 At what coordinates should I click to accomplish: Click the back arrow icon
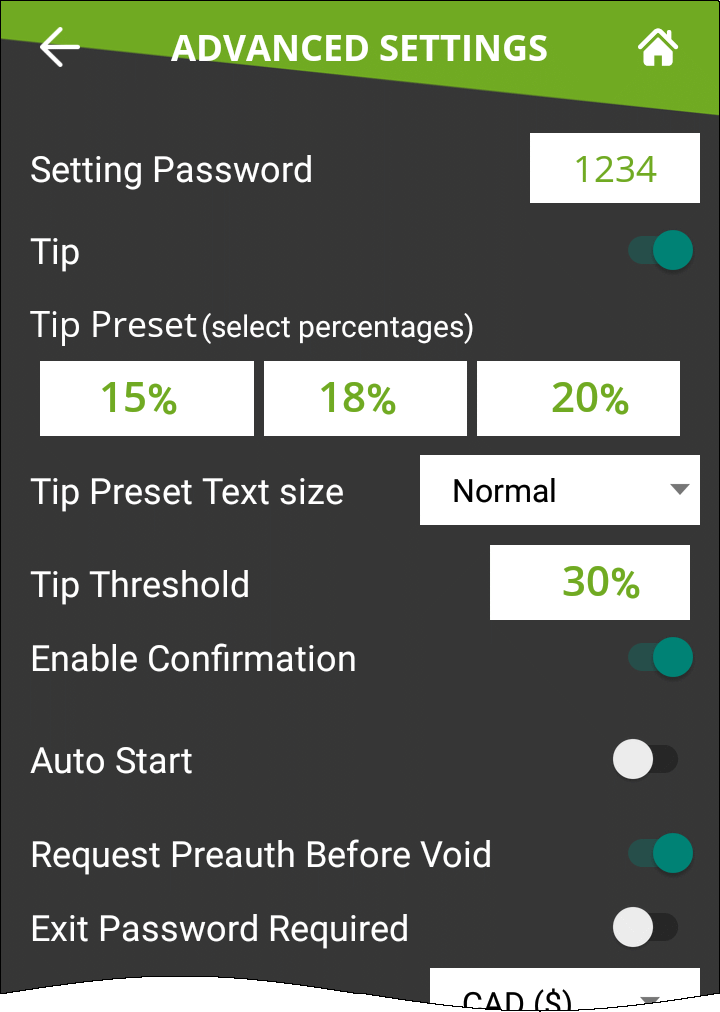coord(60,46)
